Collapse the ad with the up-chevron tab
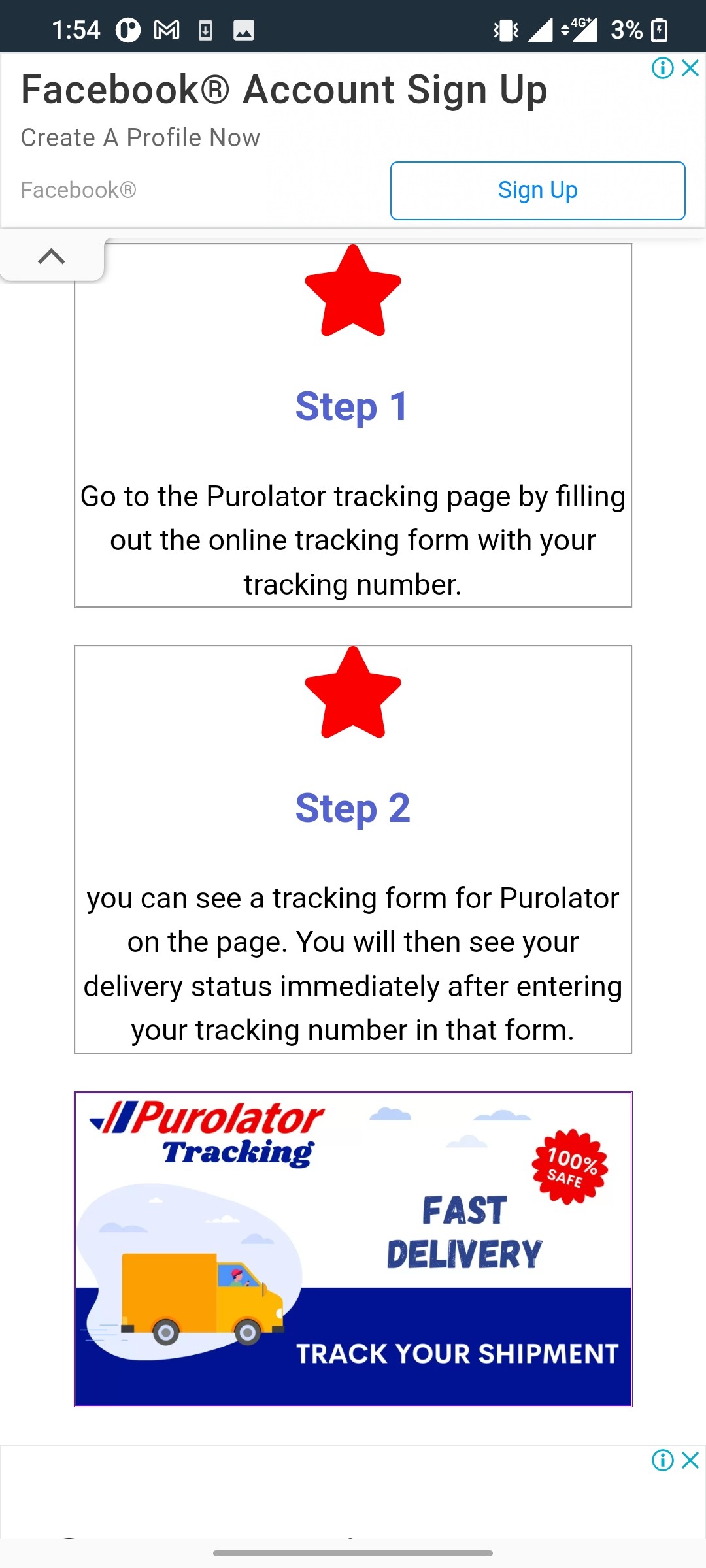 coord(52,257)
